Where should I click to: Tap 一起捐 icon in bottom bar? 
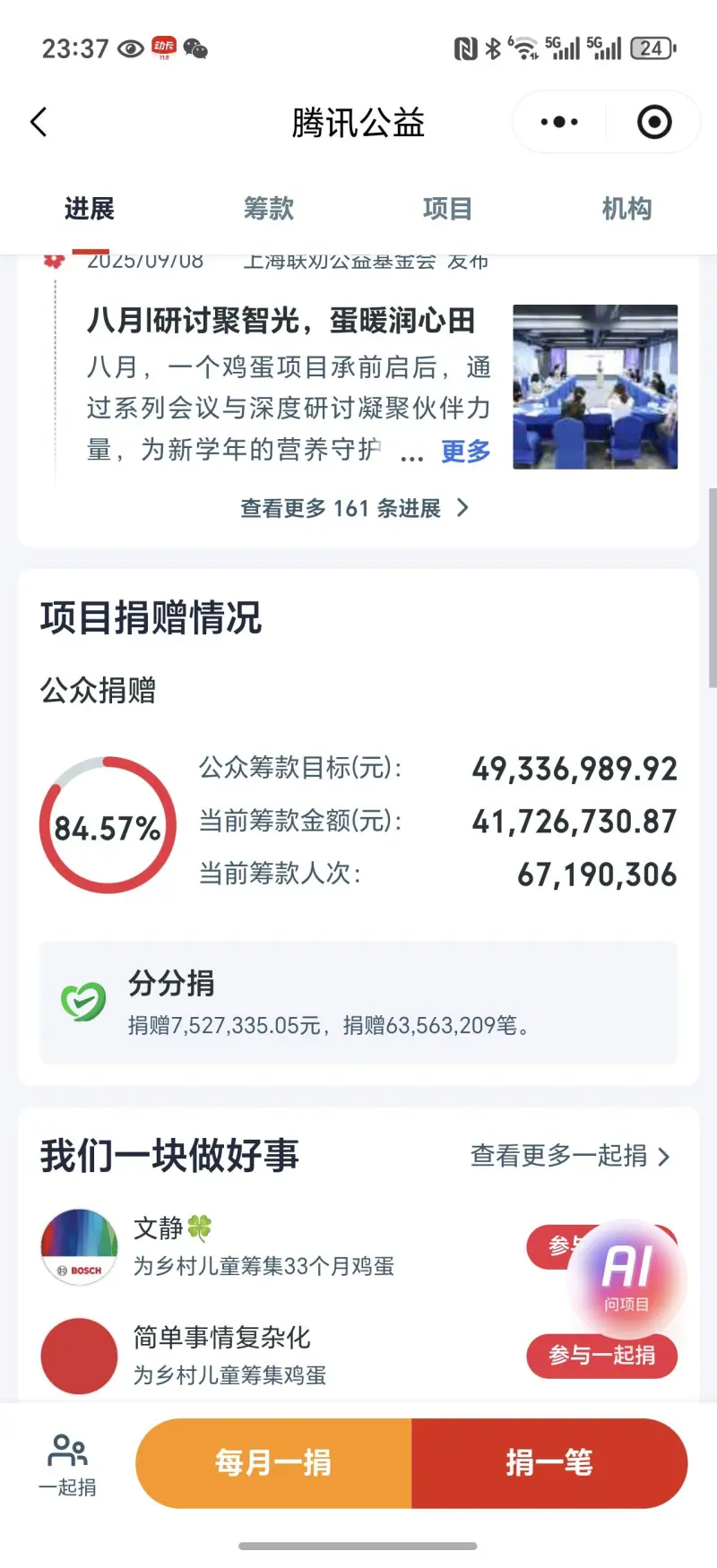68,1465
